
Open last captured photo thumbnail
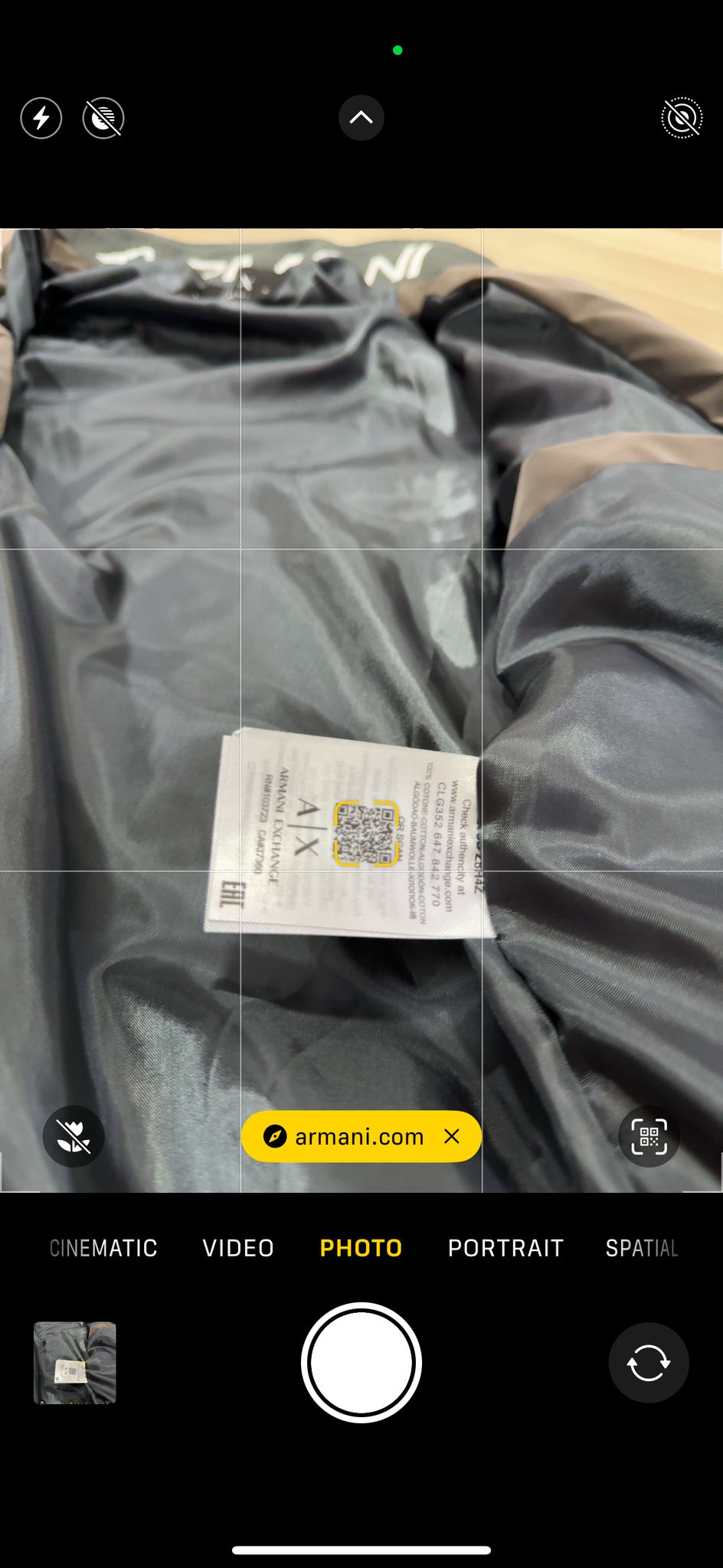75,1363
